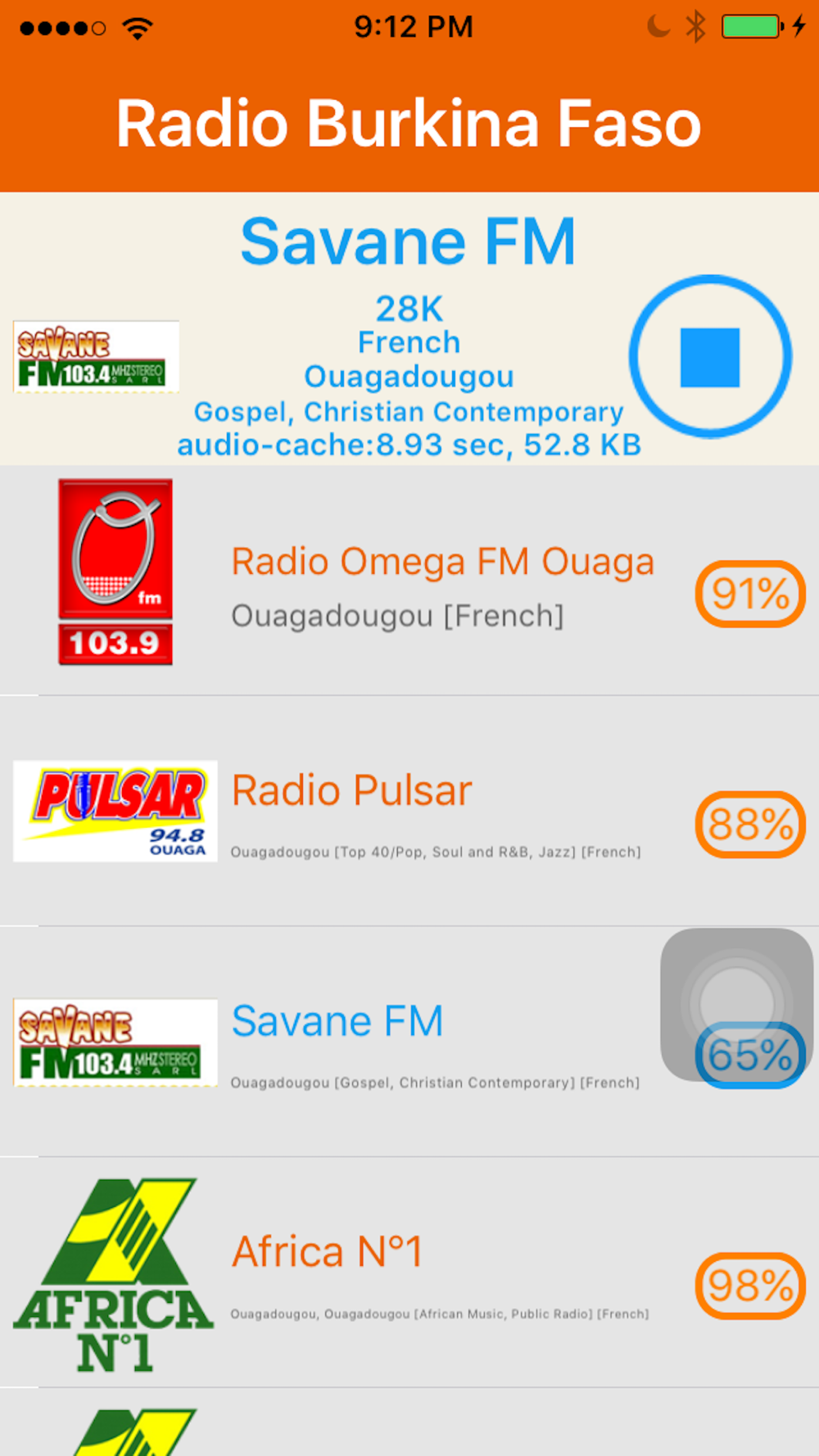
Task: Tune in to Africa N°1
Action: pyautogui.click(x=409, y=1273)
